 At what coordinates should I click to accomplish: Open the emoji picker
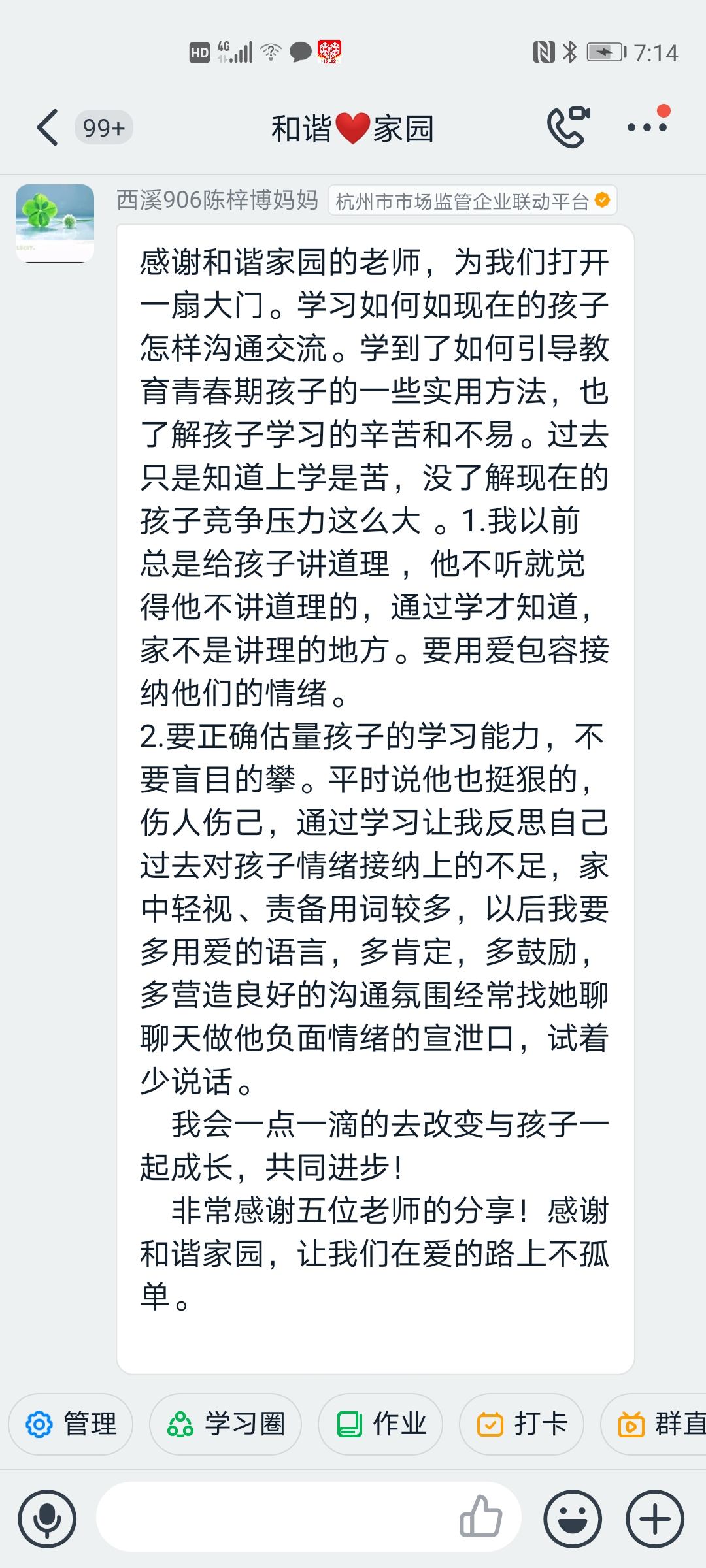(x=573, y=1519)
